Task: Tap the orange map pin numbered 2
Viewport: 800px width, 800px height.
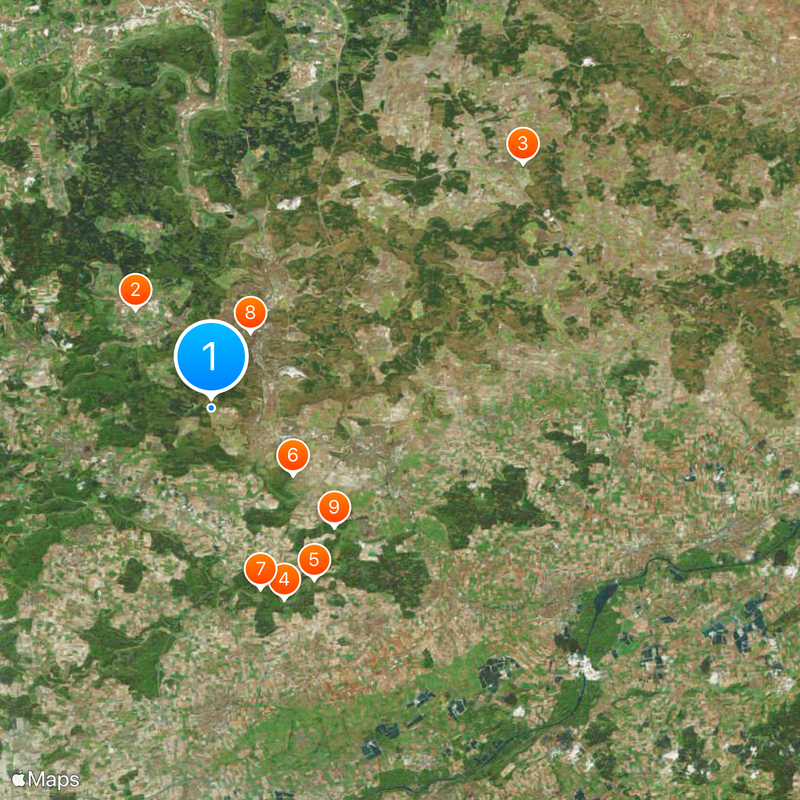Action: [x=135, y=291]
